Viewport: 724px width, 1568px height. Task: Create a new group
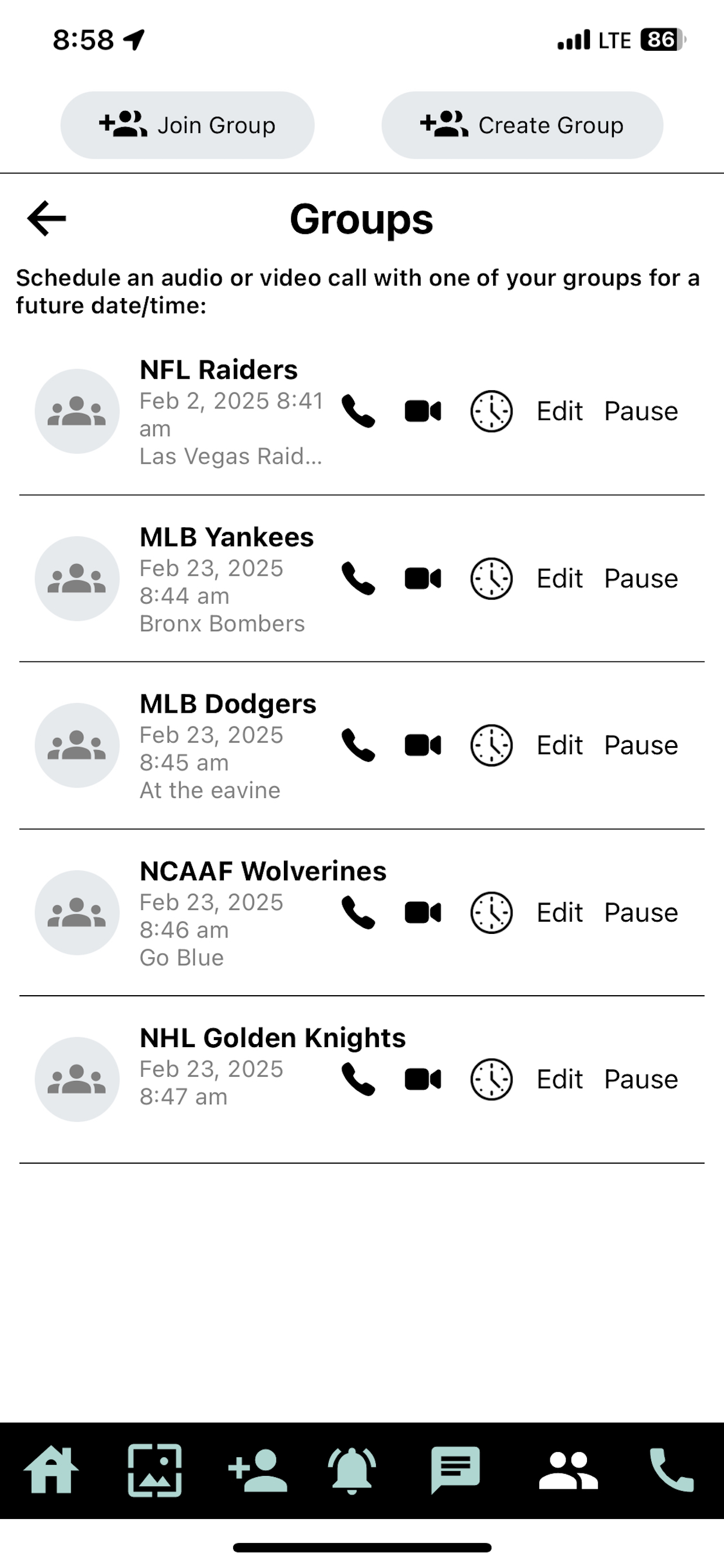pos(521,125)
